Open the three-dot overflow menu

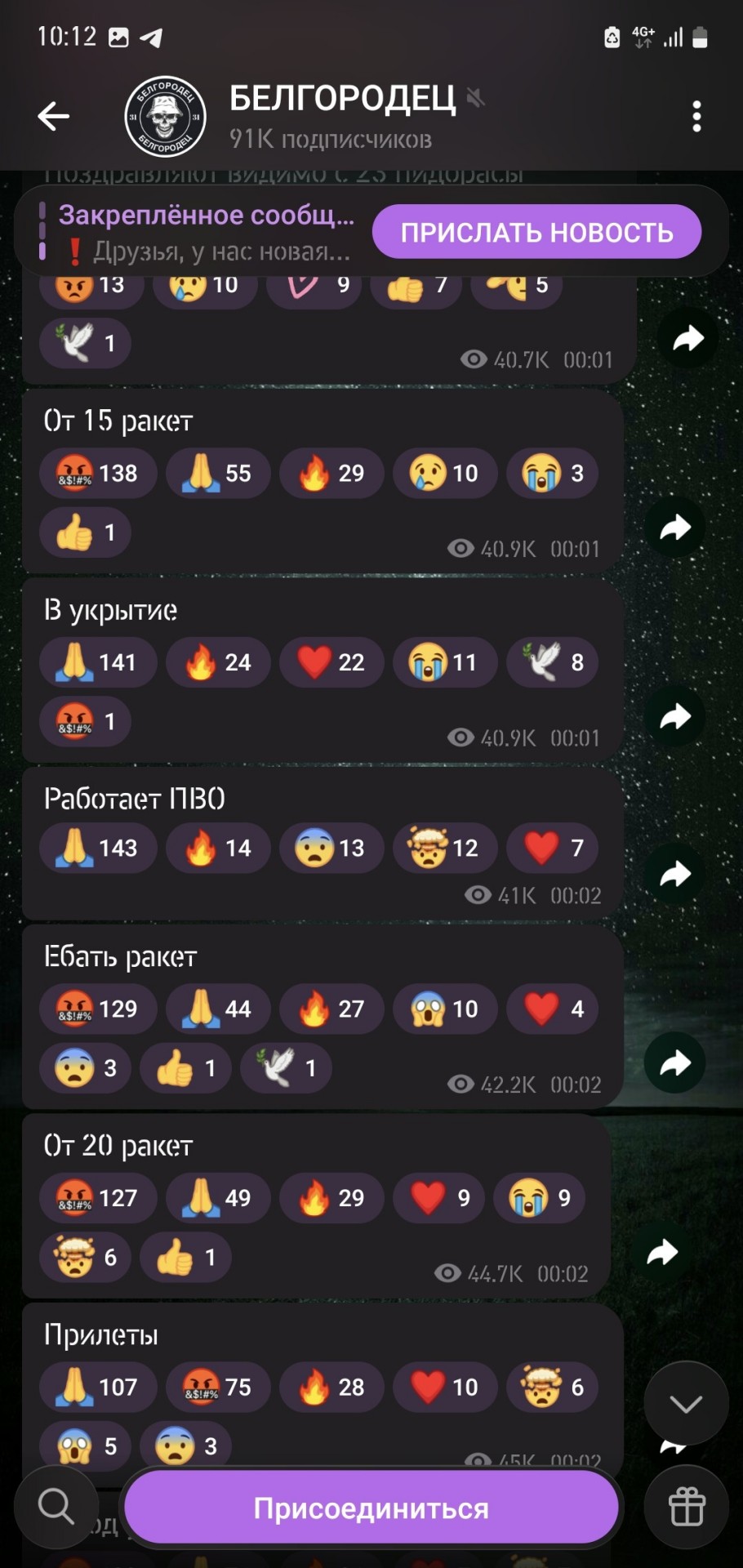696,117
